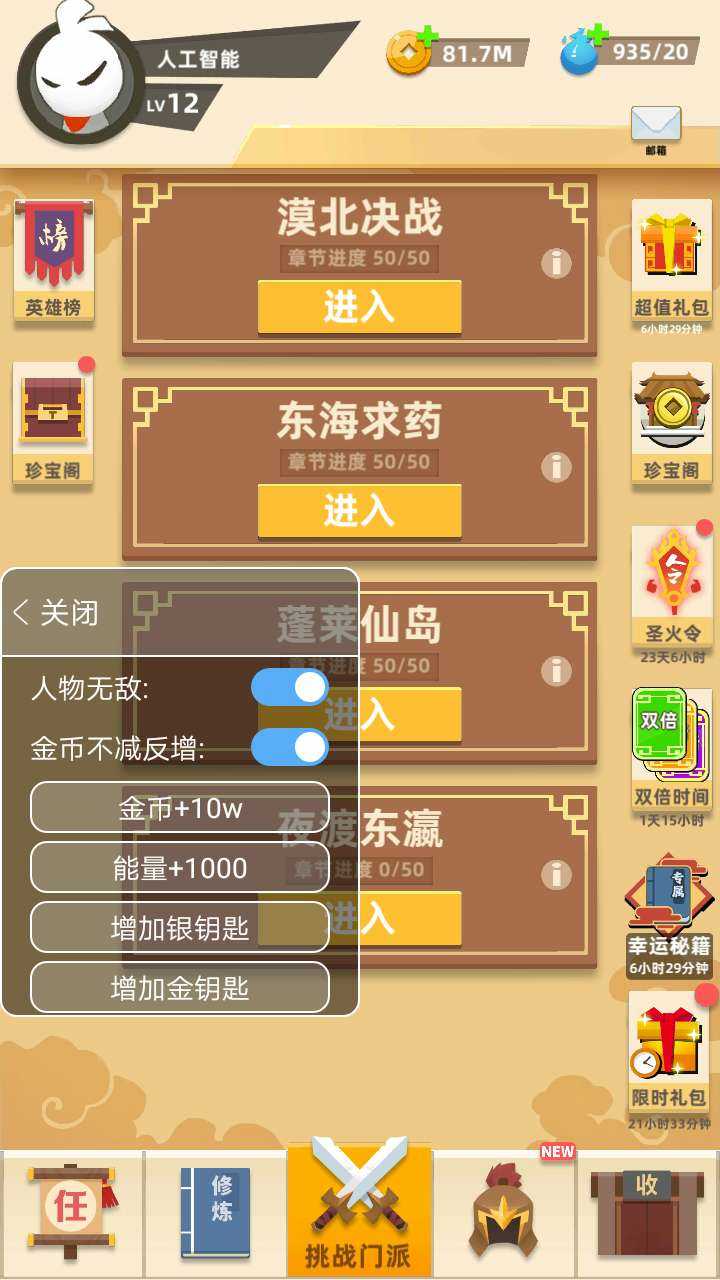The image size is (720, 1280).
Task: Tap the 能量+1000 button
Action: 180,868
